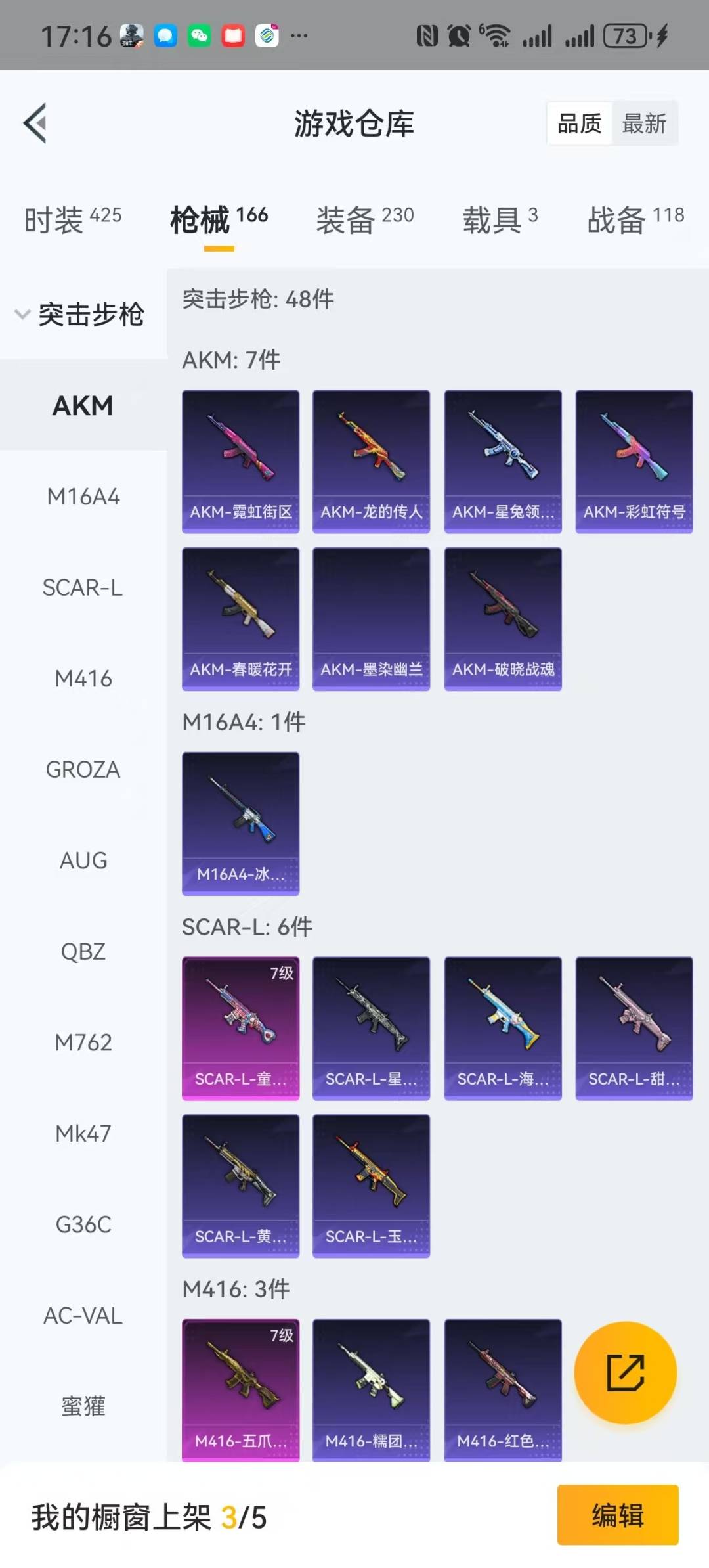Choose AC-VAL in the side list
The height and width of the screenshot is (1568, 709).
[x=83, y=1316]
